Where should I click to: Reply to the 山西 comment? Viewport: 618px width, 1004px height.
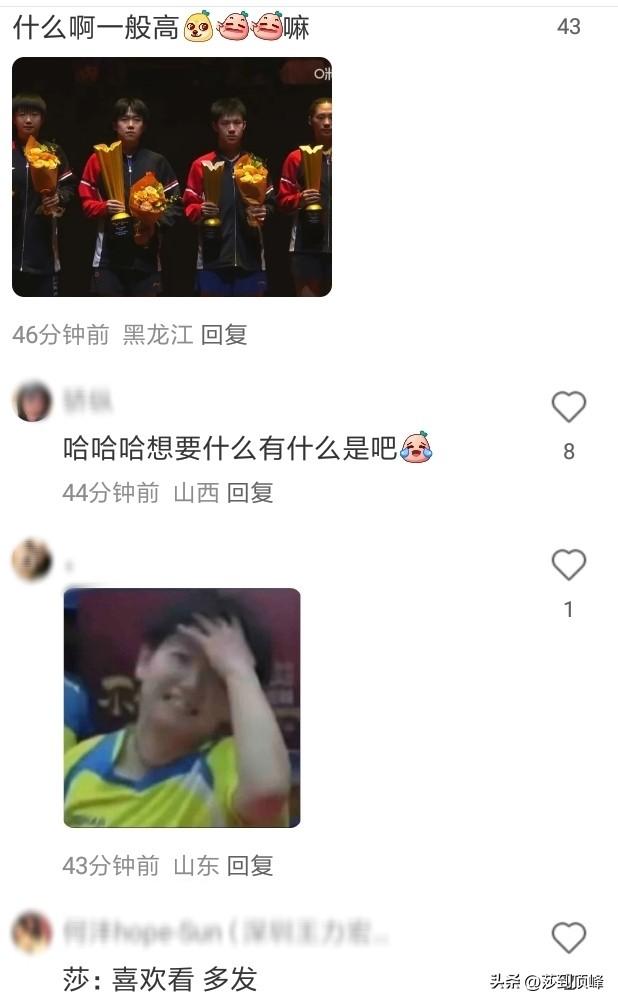[250, 492]
